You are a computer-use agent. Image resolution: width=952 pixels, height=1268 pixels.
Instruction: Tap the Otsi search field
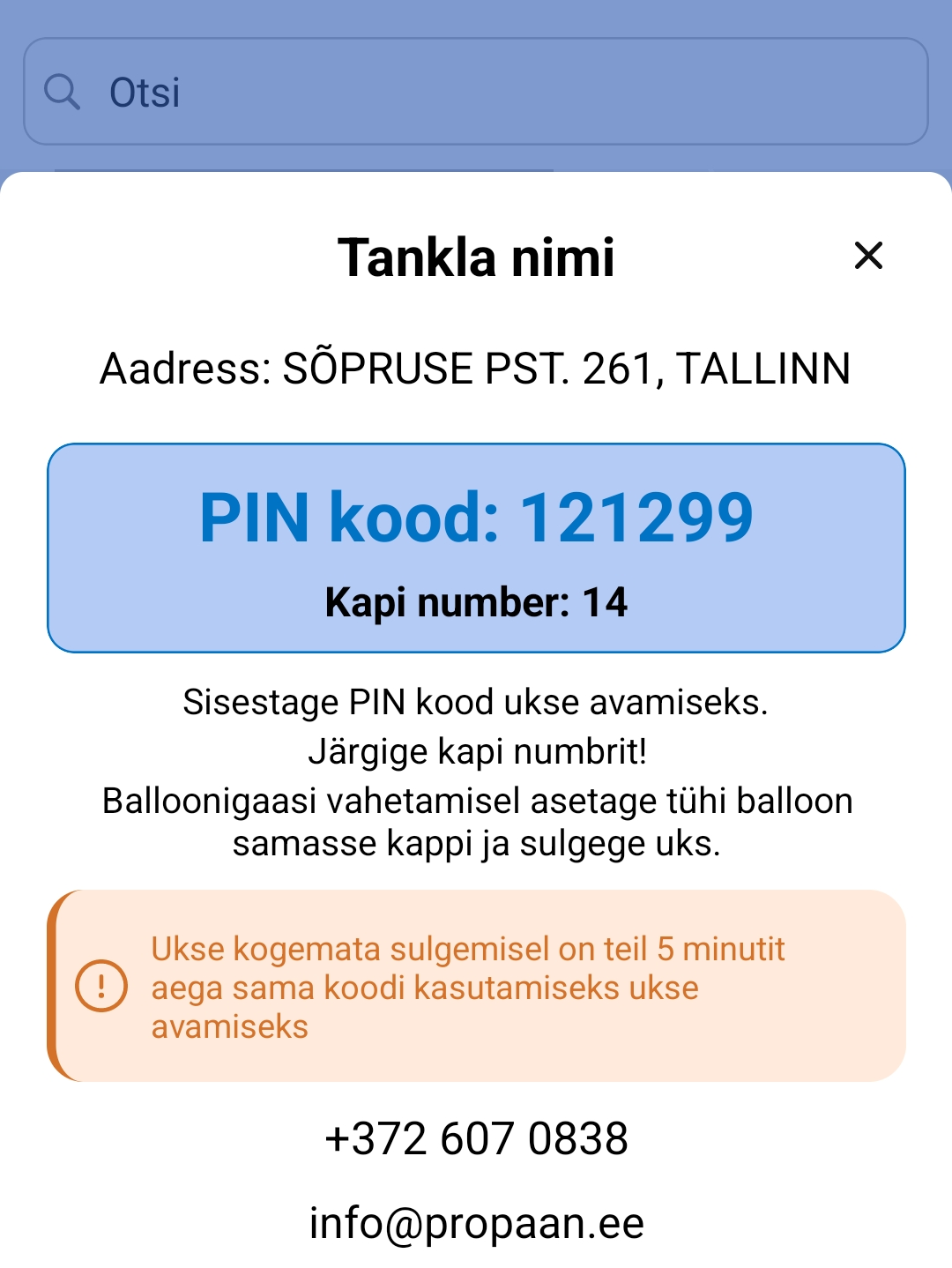[x=476, y=92]
